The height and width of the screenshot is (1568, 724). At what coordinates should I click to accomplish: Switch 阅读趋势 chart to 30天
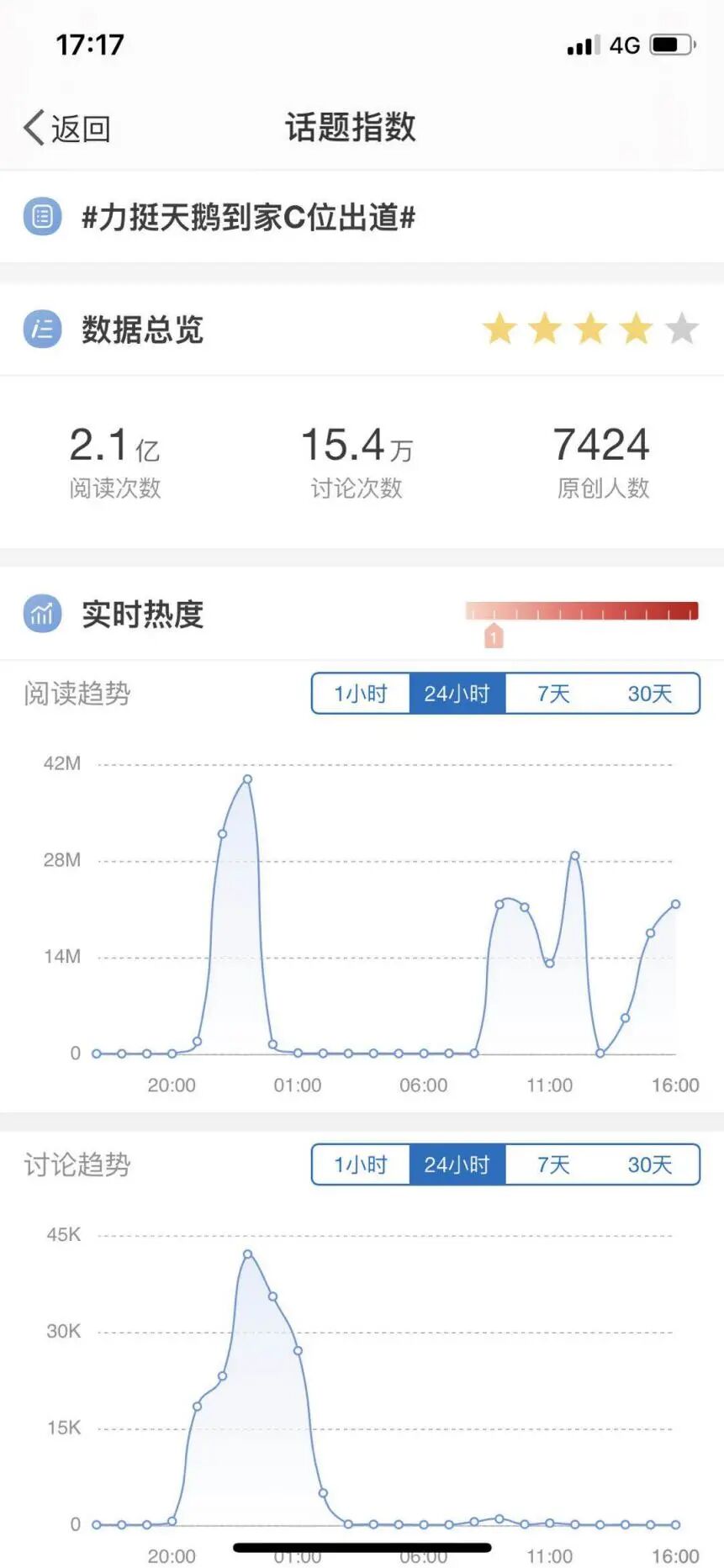coord(650,694)
